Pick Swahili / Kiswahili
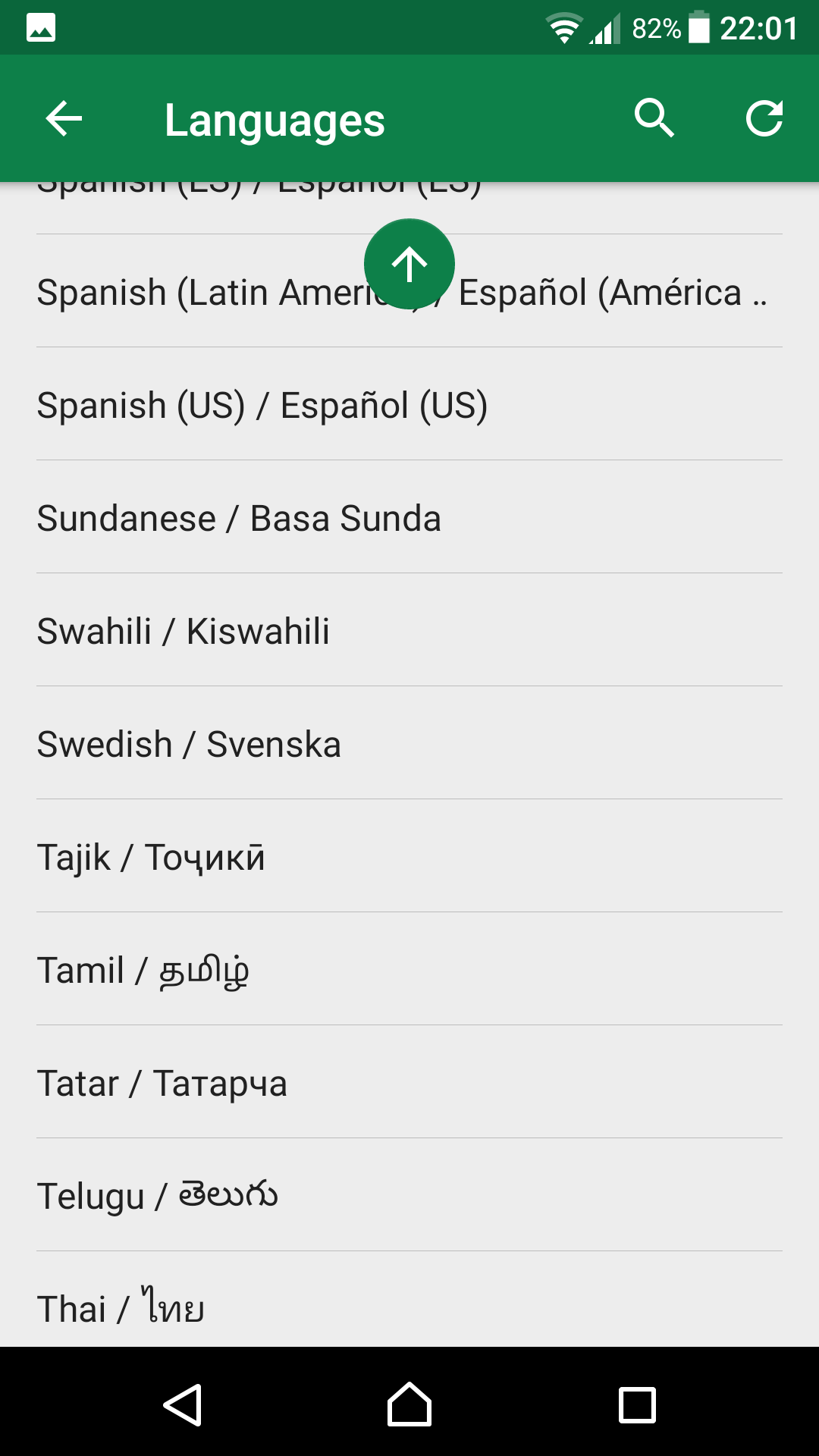The height and width of the screenshot is (1456, 819). [409, 630]
